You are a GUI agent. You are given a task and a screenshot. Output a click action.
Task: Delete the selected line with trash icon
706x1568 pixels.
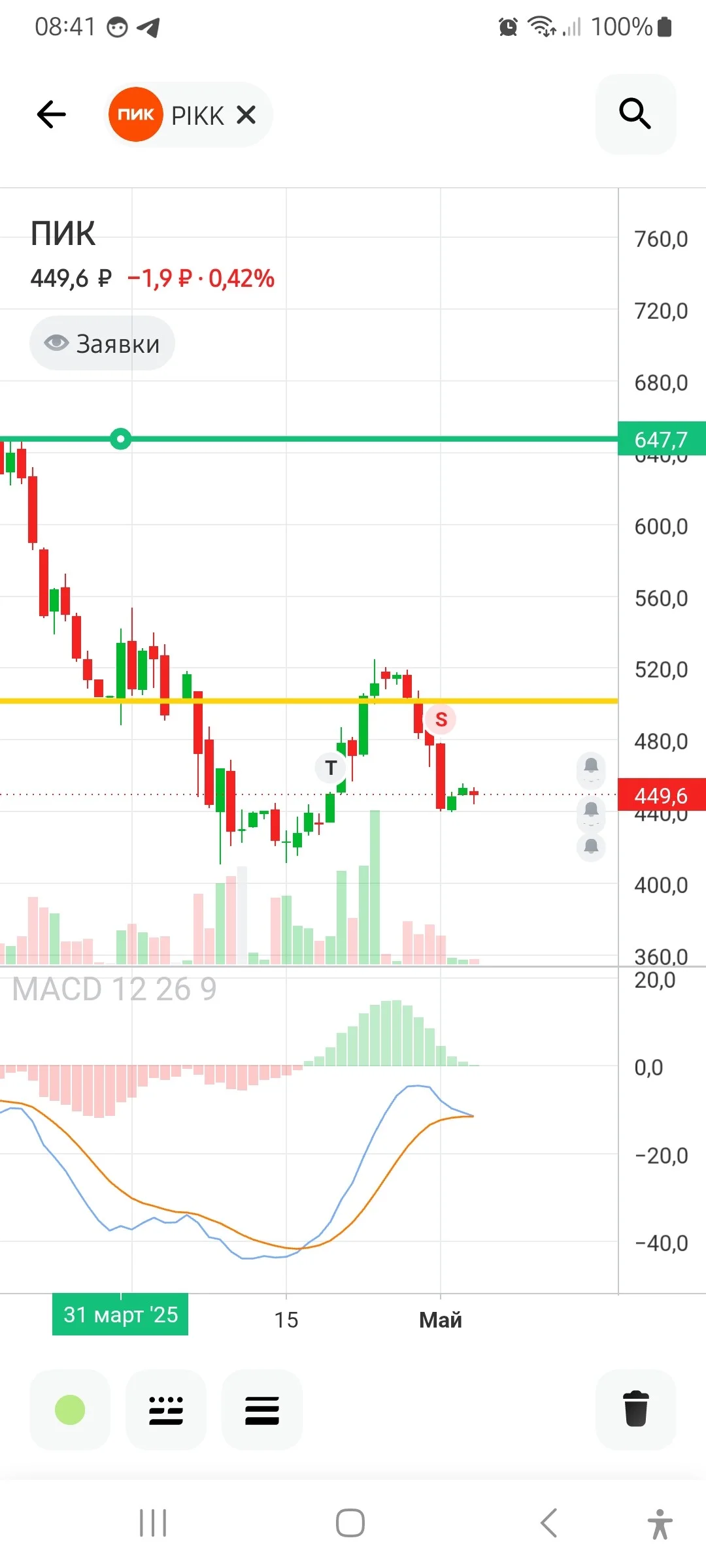click(635, 1410)
